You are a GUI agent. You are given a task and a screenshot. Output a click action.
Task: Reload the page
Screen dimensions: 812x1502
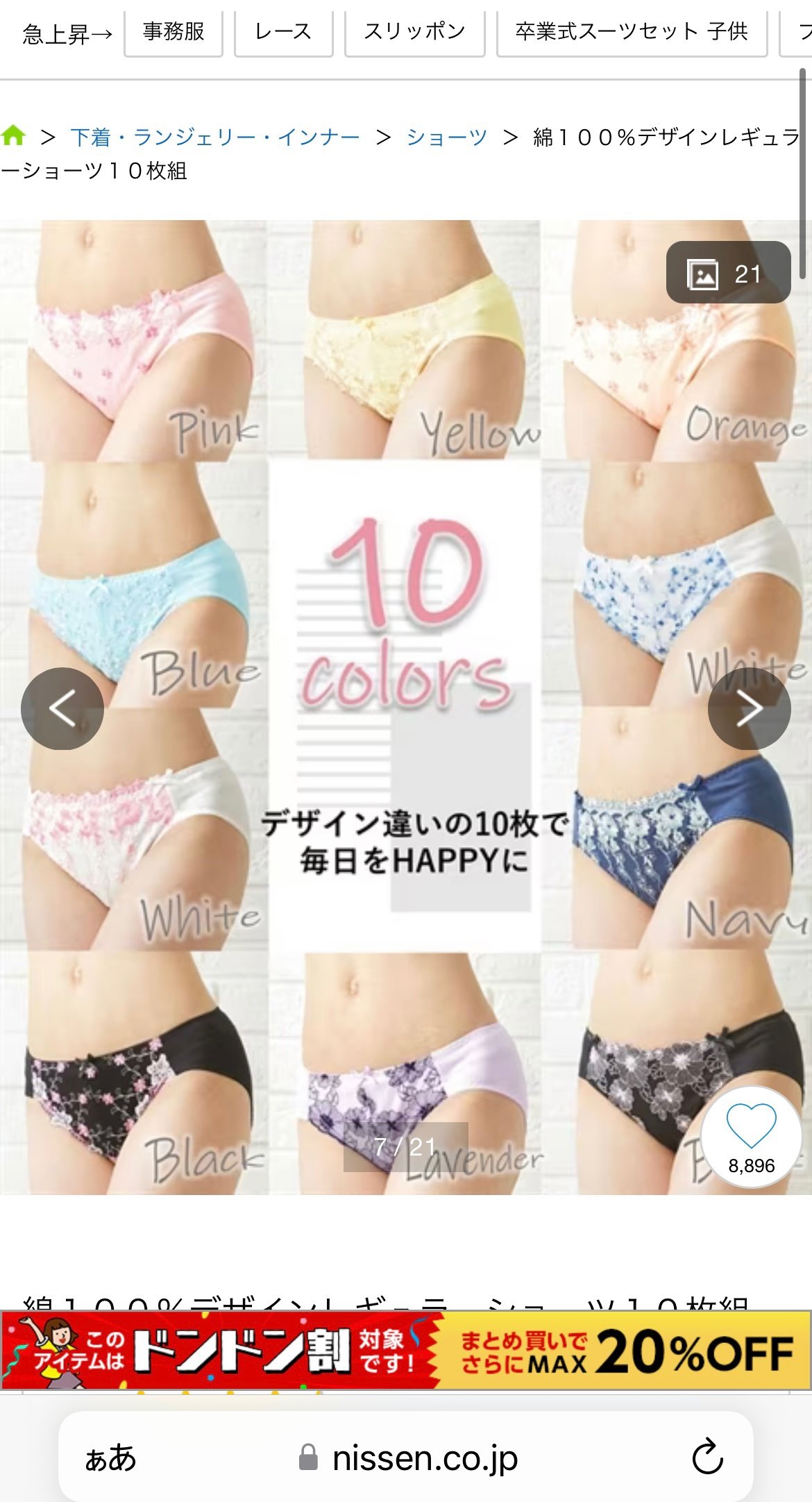707,1457
